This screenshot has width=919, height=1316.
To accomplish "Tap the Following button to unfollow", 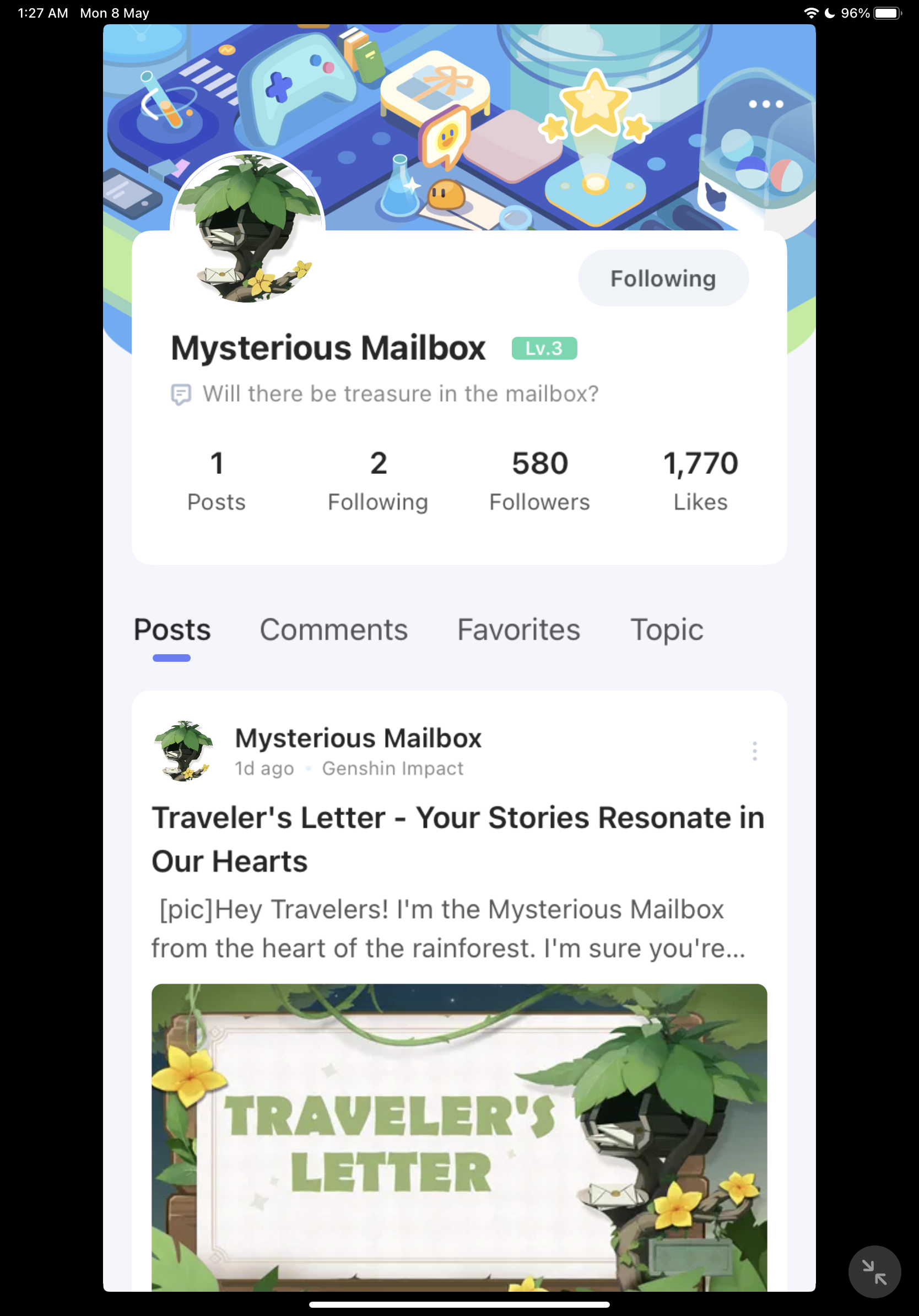I will click(663, 278).
